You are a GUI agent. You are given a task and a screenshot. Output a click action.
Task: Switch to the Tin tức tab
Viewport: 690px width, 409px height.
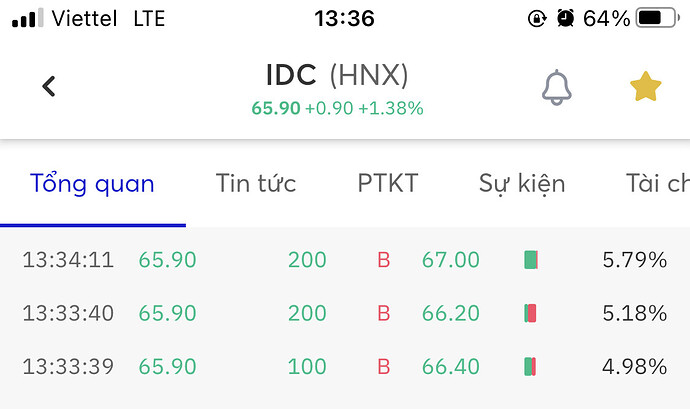point(256,184)
